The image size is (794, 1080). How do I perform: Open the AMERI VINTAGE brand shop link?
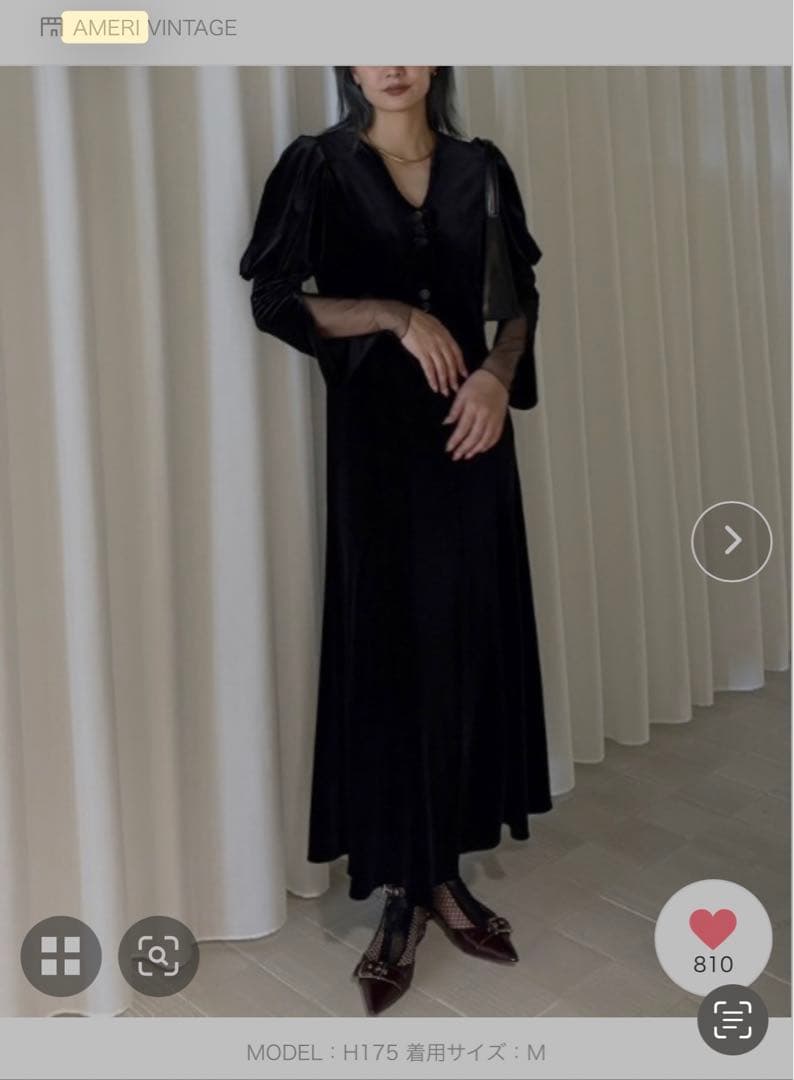(x=140, y=27)
